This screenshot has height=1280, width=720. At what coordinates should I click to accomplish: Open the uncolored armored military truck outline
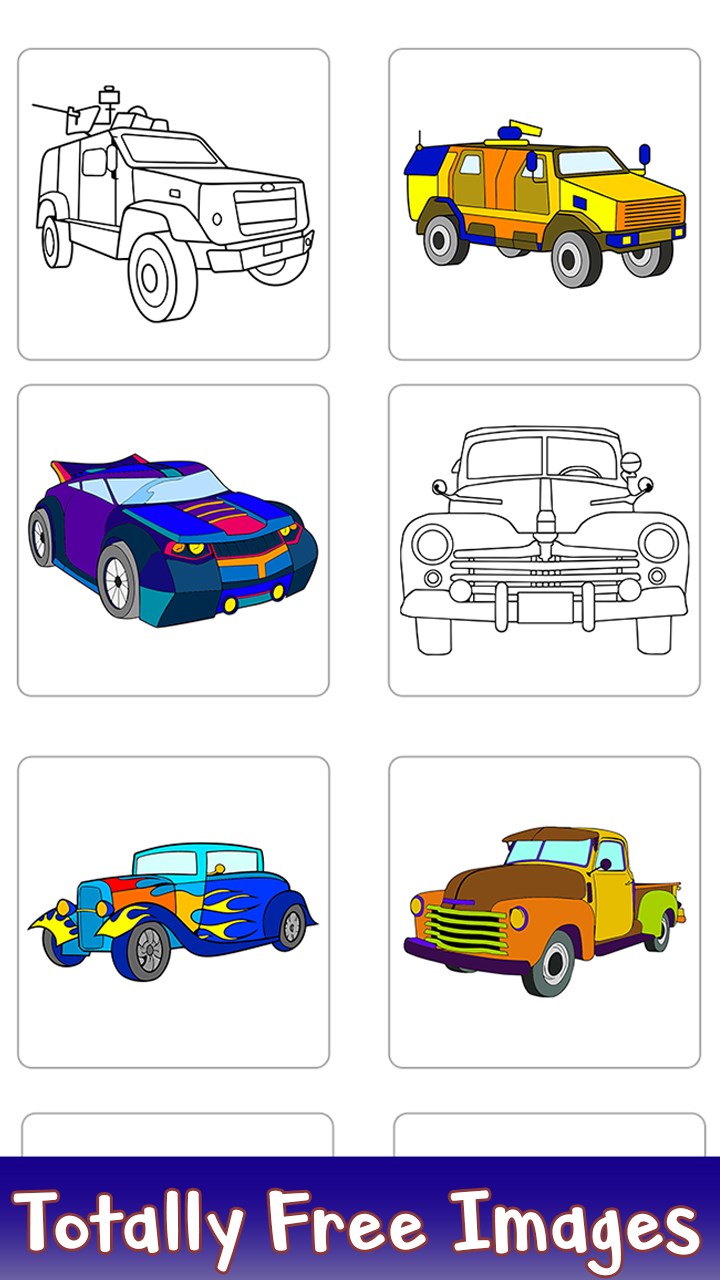tap(173, 204)
